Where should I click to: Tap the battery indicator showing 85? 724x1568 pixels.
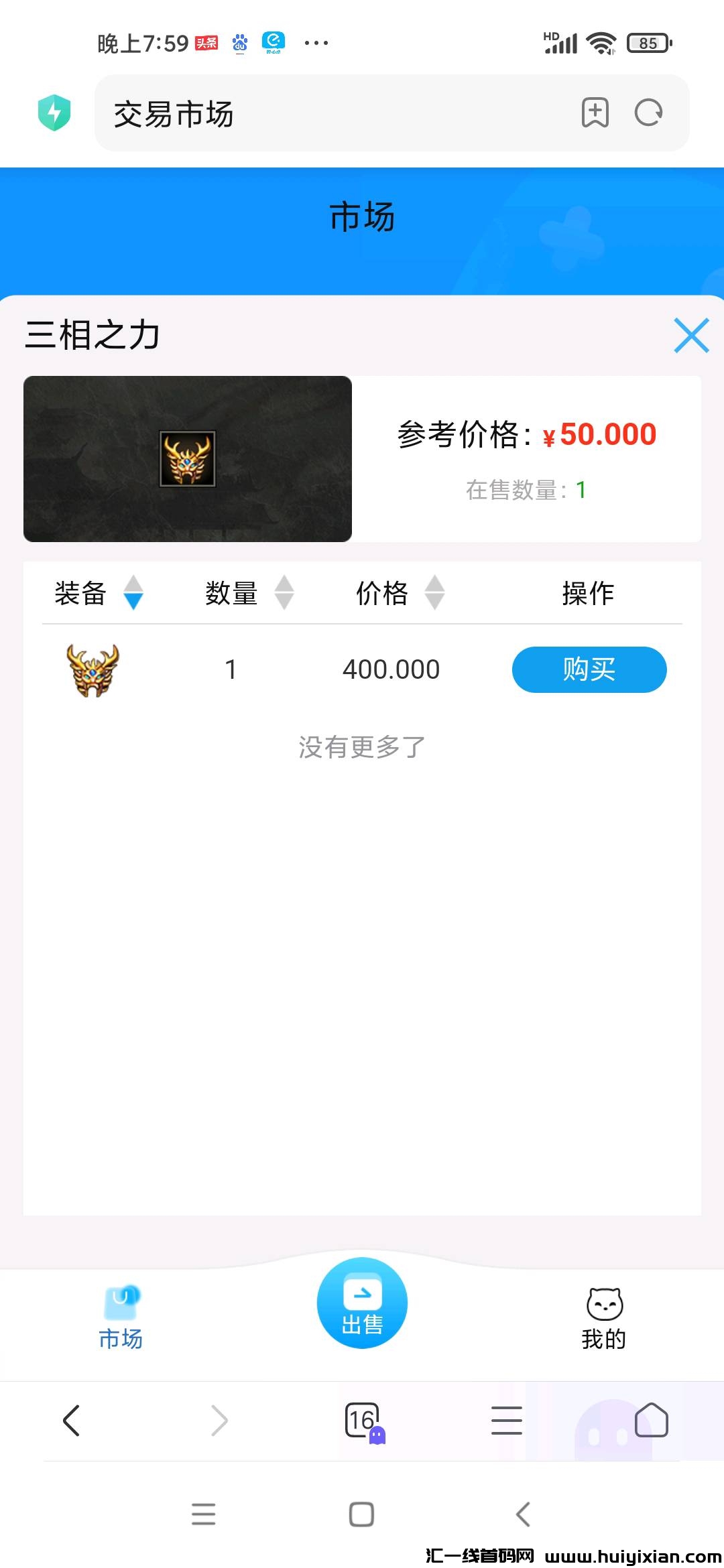click(648, 42)
